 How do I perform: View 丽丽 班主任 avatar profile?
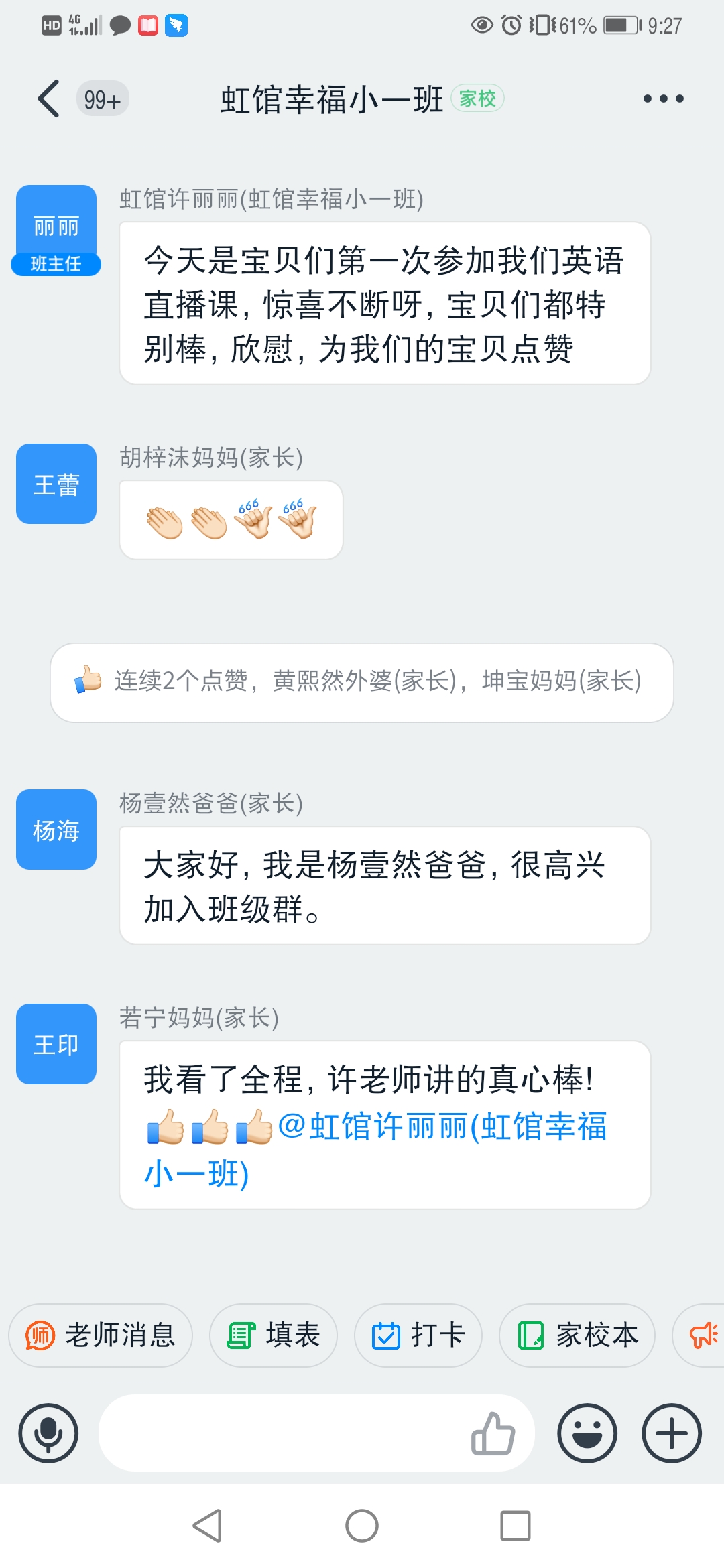[x=56, y=226]
